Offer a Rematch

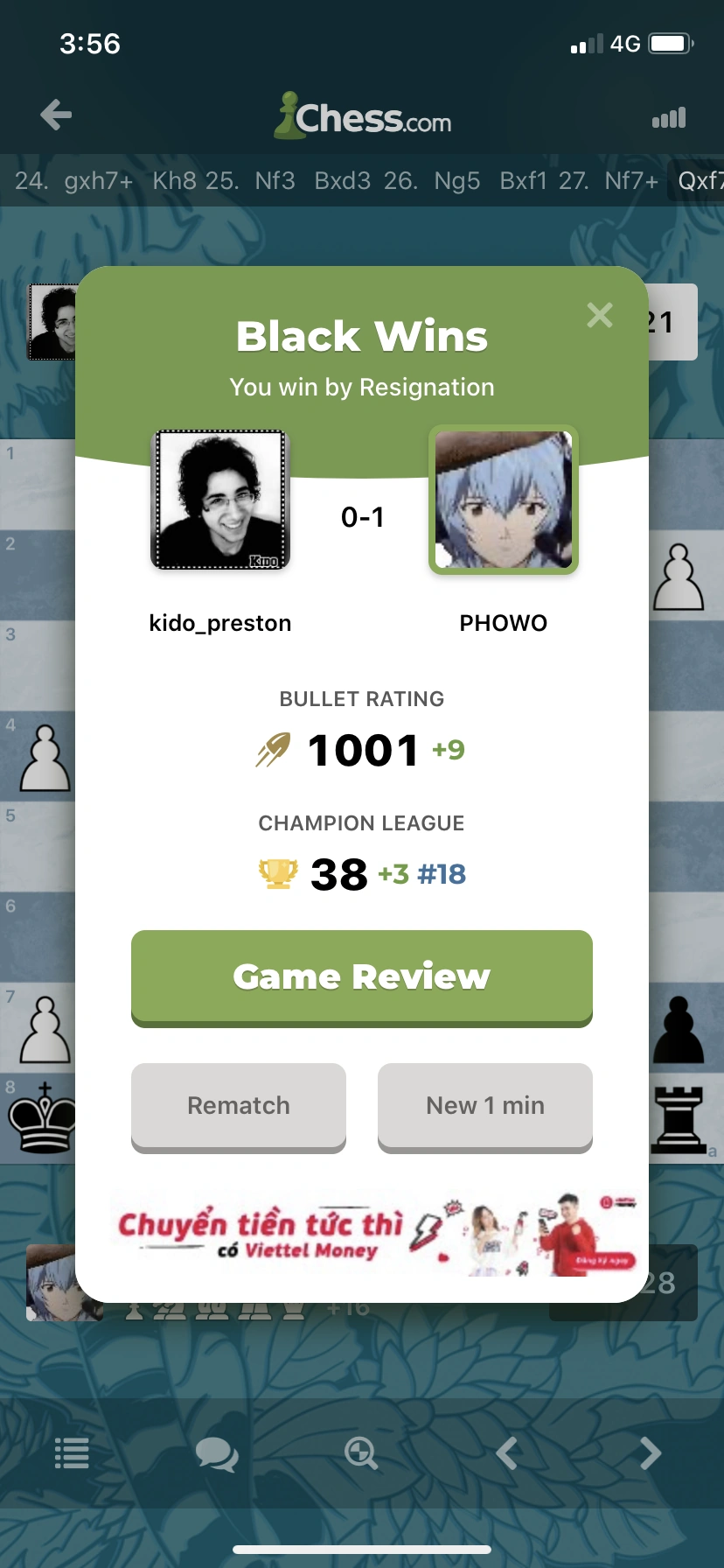click(x=238, y=1106)
